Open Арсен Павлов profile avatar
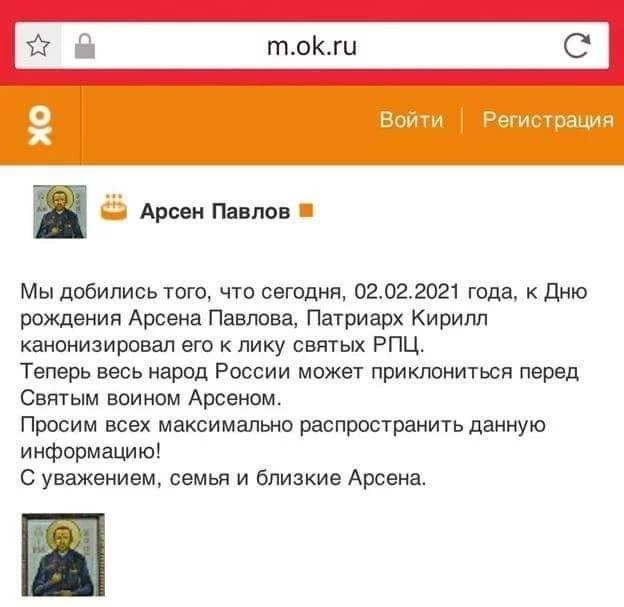This screenshot has width=624, height=607. coord(61,211)
